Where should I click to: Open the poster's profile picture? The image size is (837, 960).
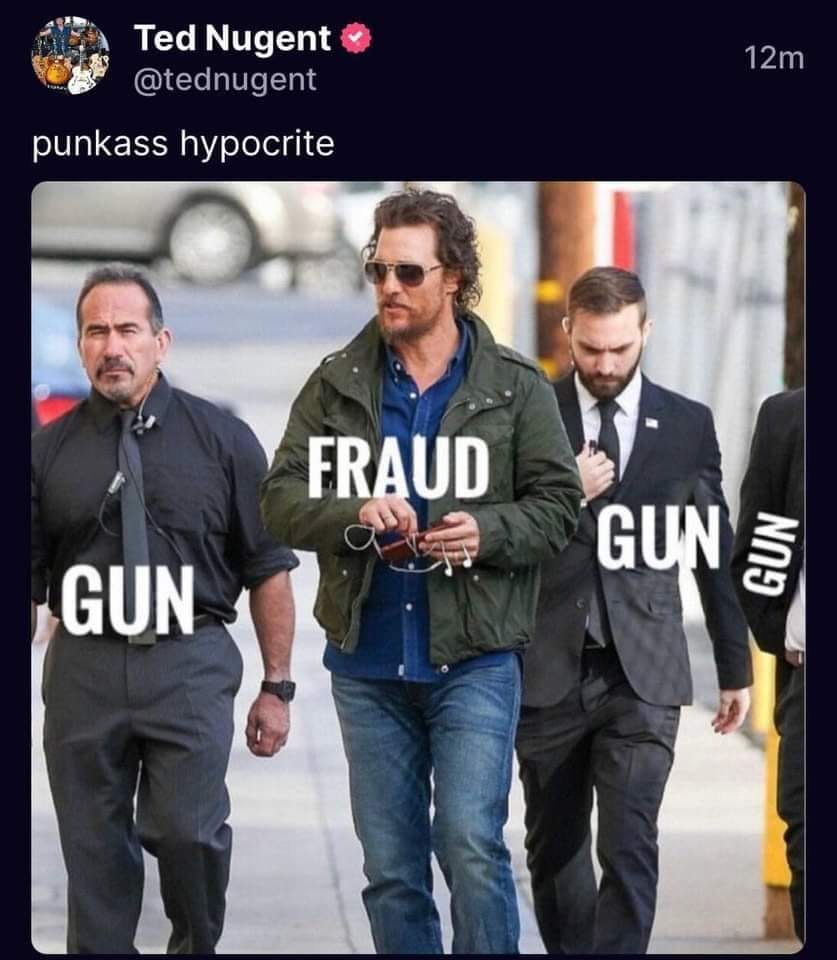click(x=70, y=57)
